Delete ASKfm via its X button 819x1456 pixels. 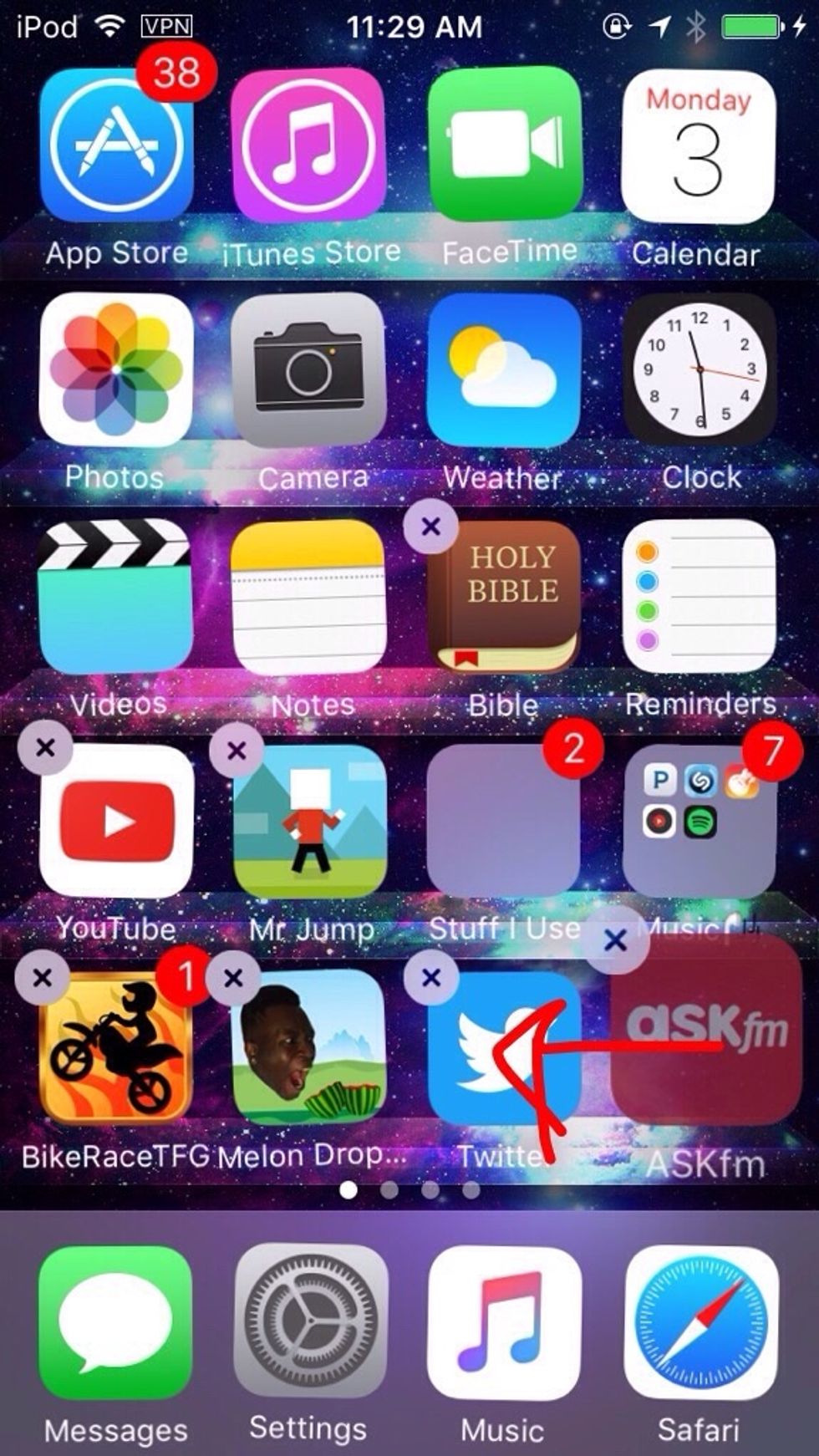click(x=616, y=940)
